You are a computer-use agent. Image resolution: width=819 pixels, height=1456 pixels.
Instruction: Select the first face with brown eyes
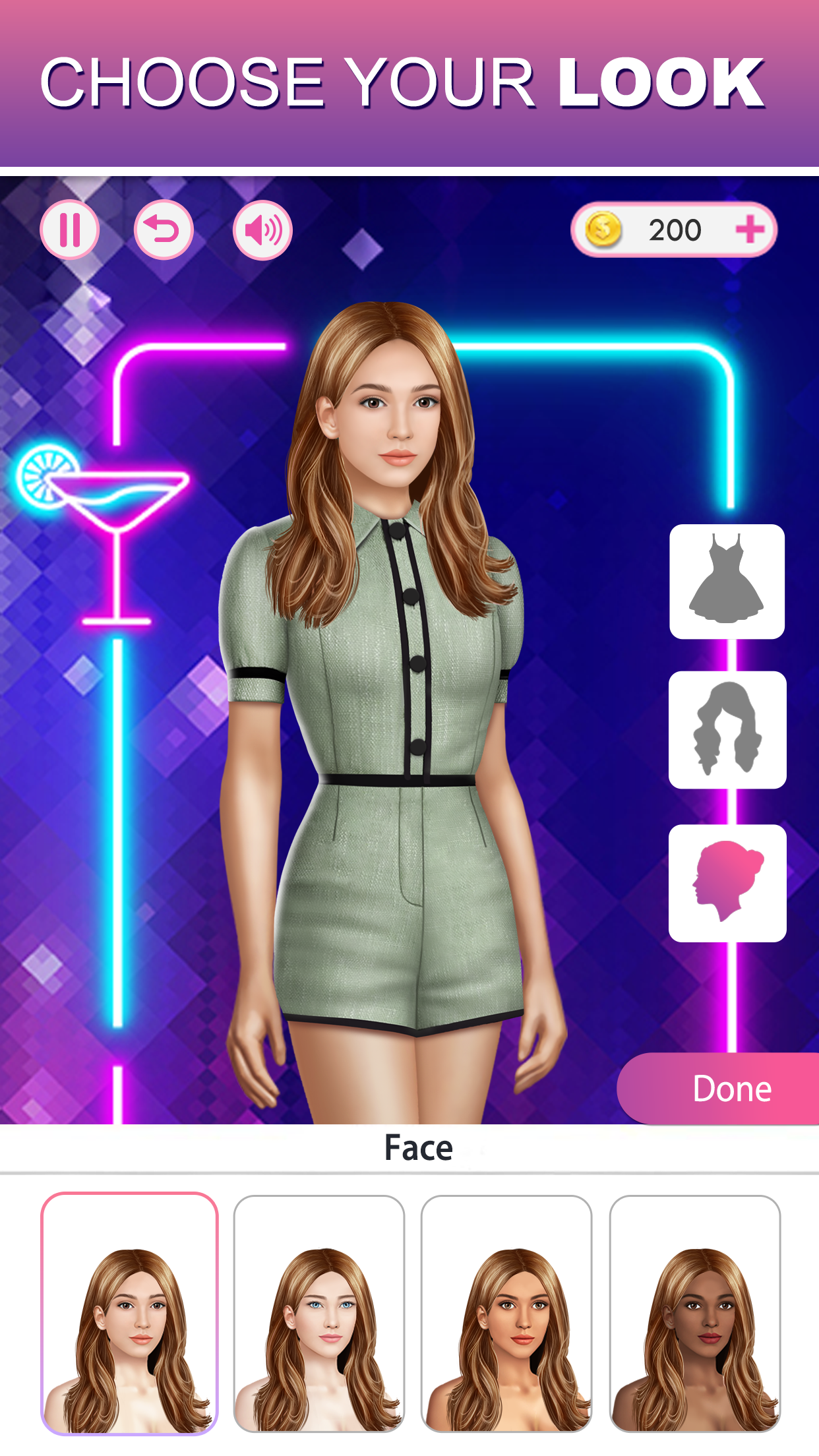pos(130,1314)
